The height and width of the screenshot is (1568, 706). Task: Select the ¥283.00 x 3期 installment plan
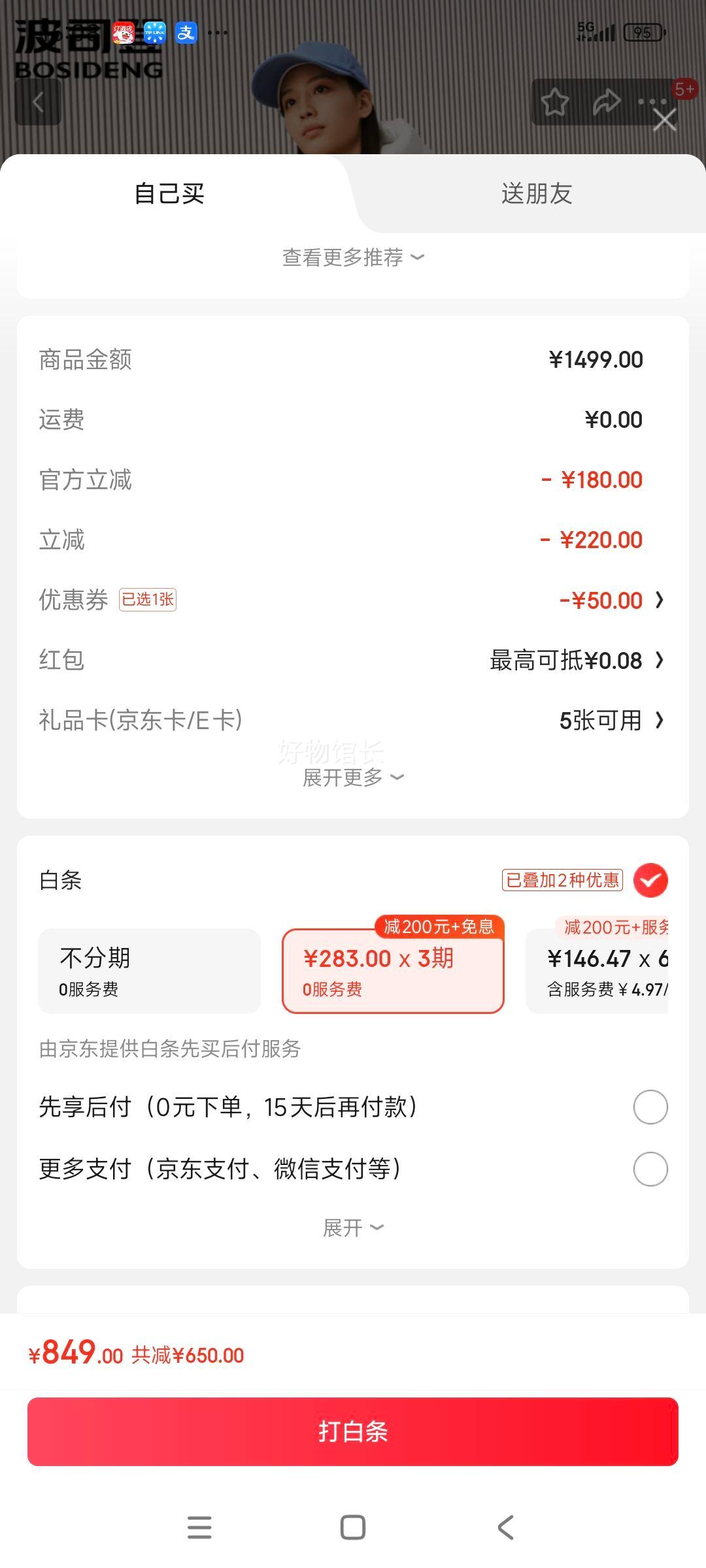pos(393,972)
